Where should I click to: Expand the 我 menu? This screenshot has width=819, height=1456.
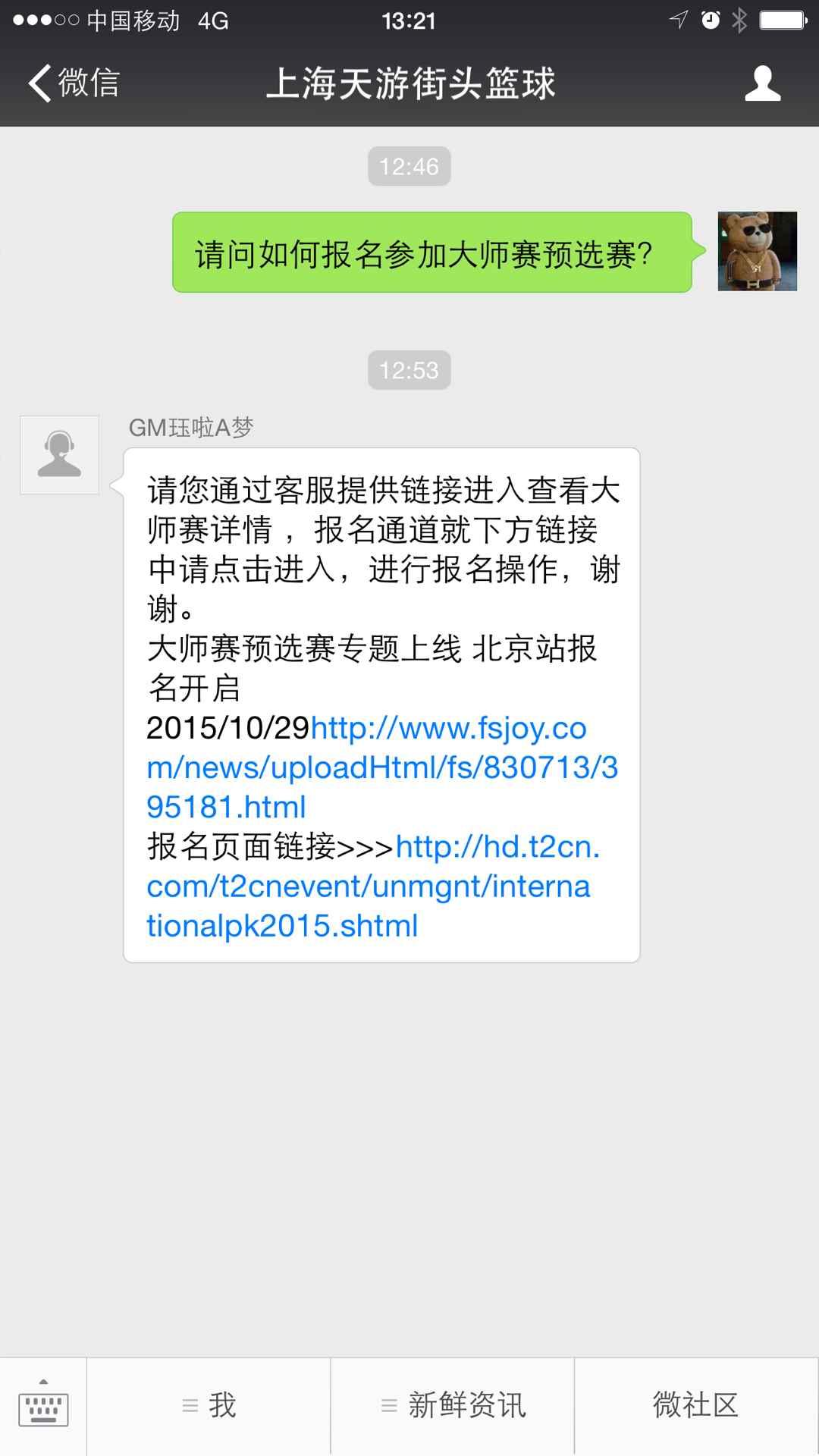click(209, 1406)
